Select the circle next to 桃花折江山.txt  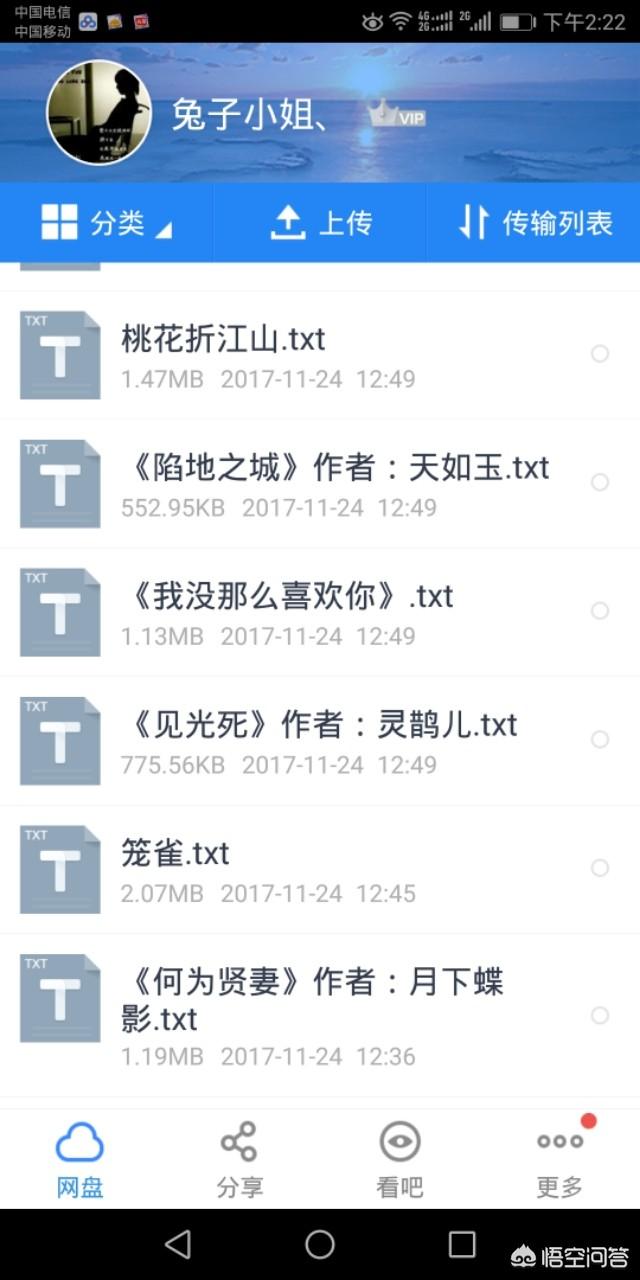tap(600, 353)
